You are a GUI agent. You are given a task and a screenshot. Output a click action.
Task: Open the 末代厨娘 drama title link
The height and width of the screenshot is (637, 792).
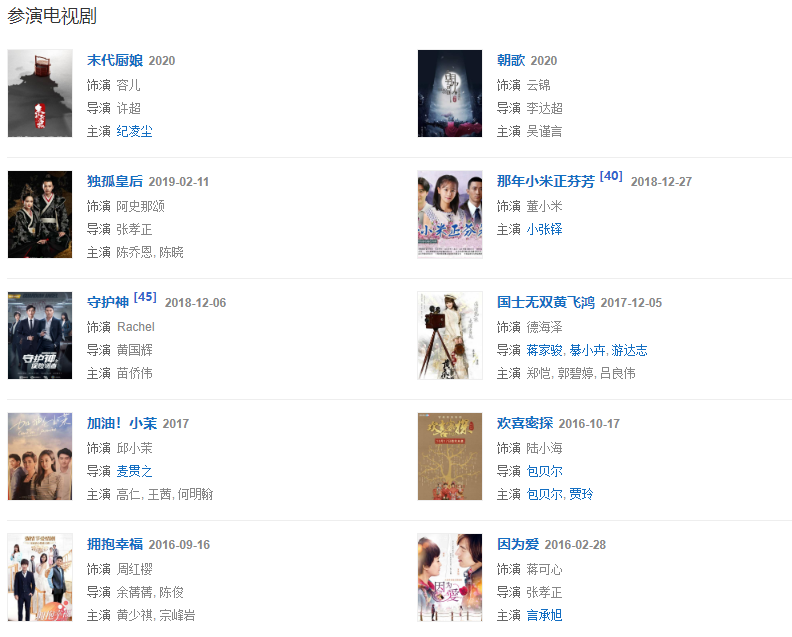click(114, 60)
